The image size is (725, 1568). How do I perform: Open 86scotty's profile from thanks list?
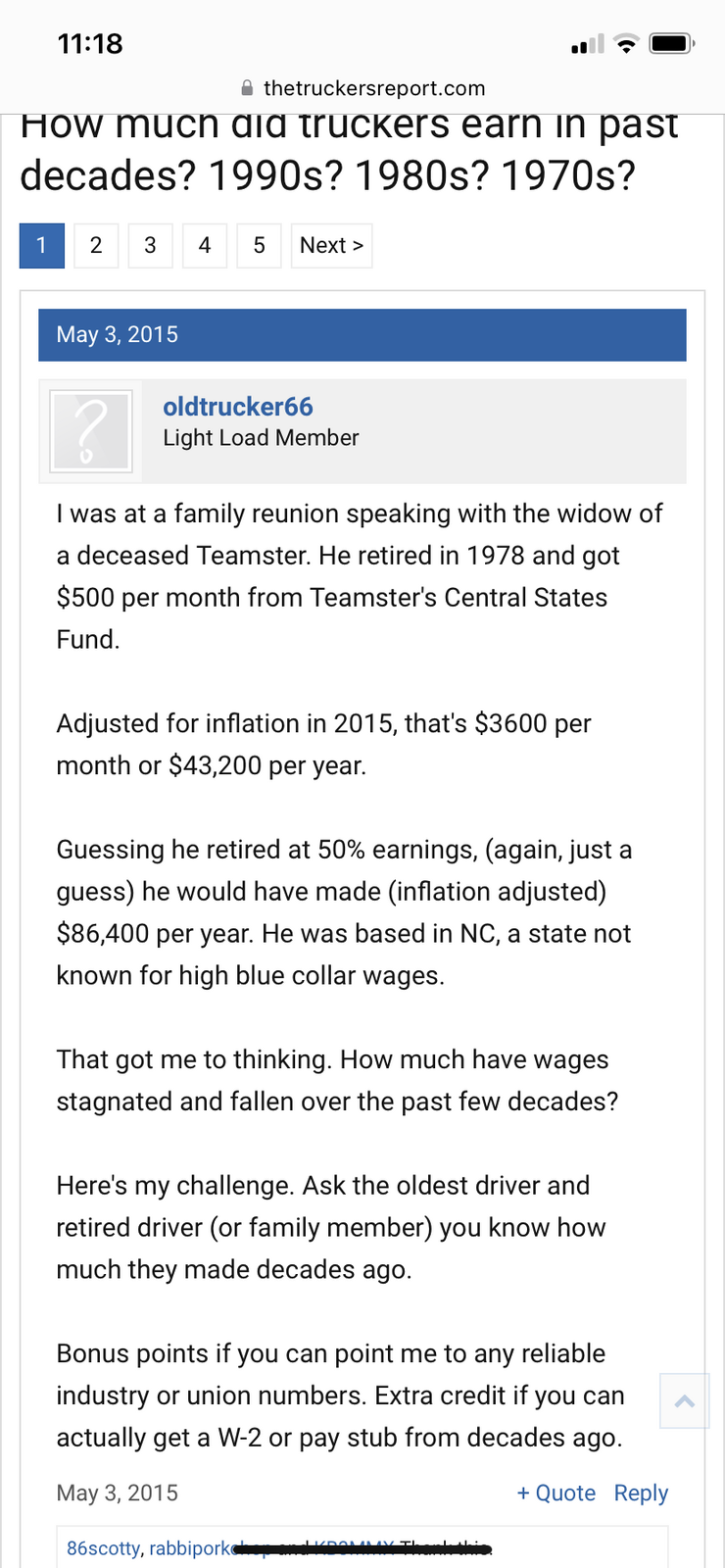(x=104, y=1548)
